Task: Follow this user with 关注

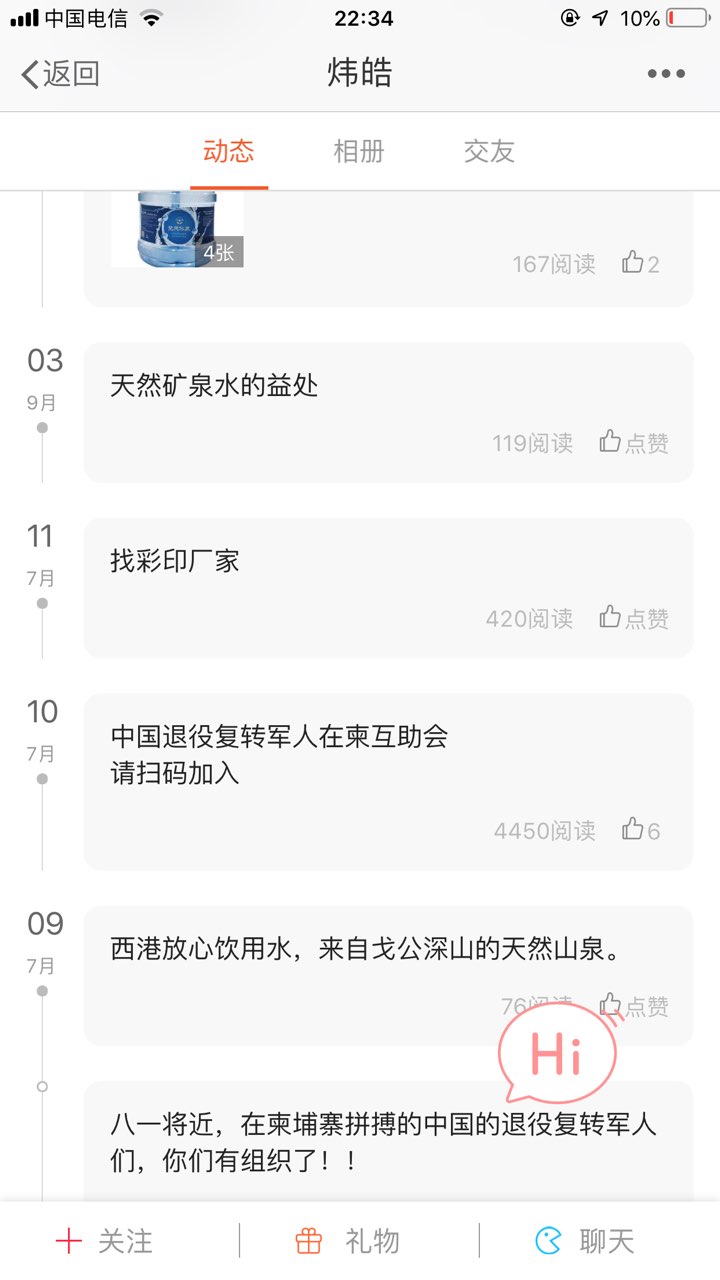Action: [104, 1242]
